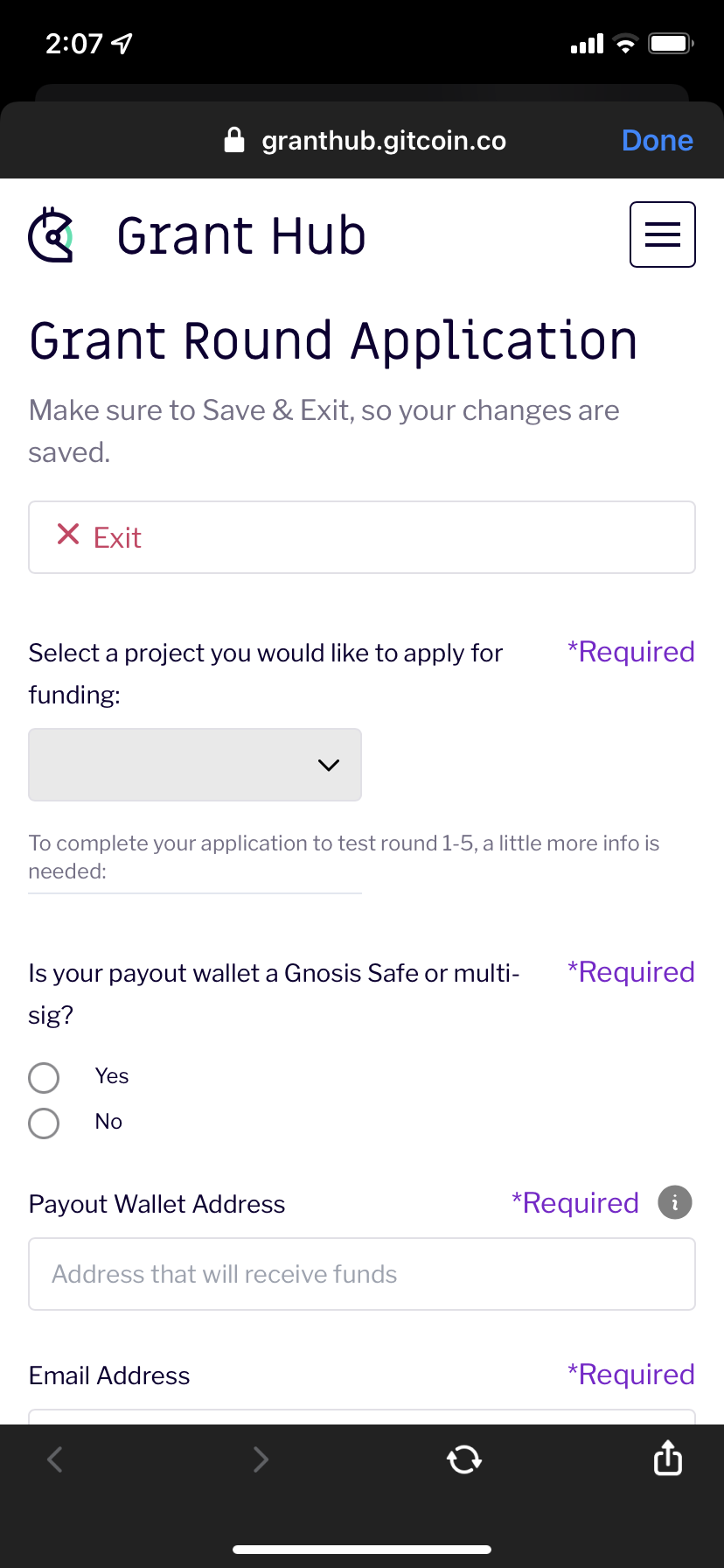Viewport: 724px width, 1568px height.
Task: Tap the red X icon beside Exit
Action: click(x=67, y=535)
